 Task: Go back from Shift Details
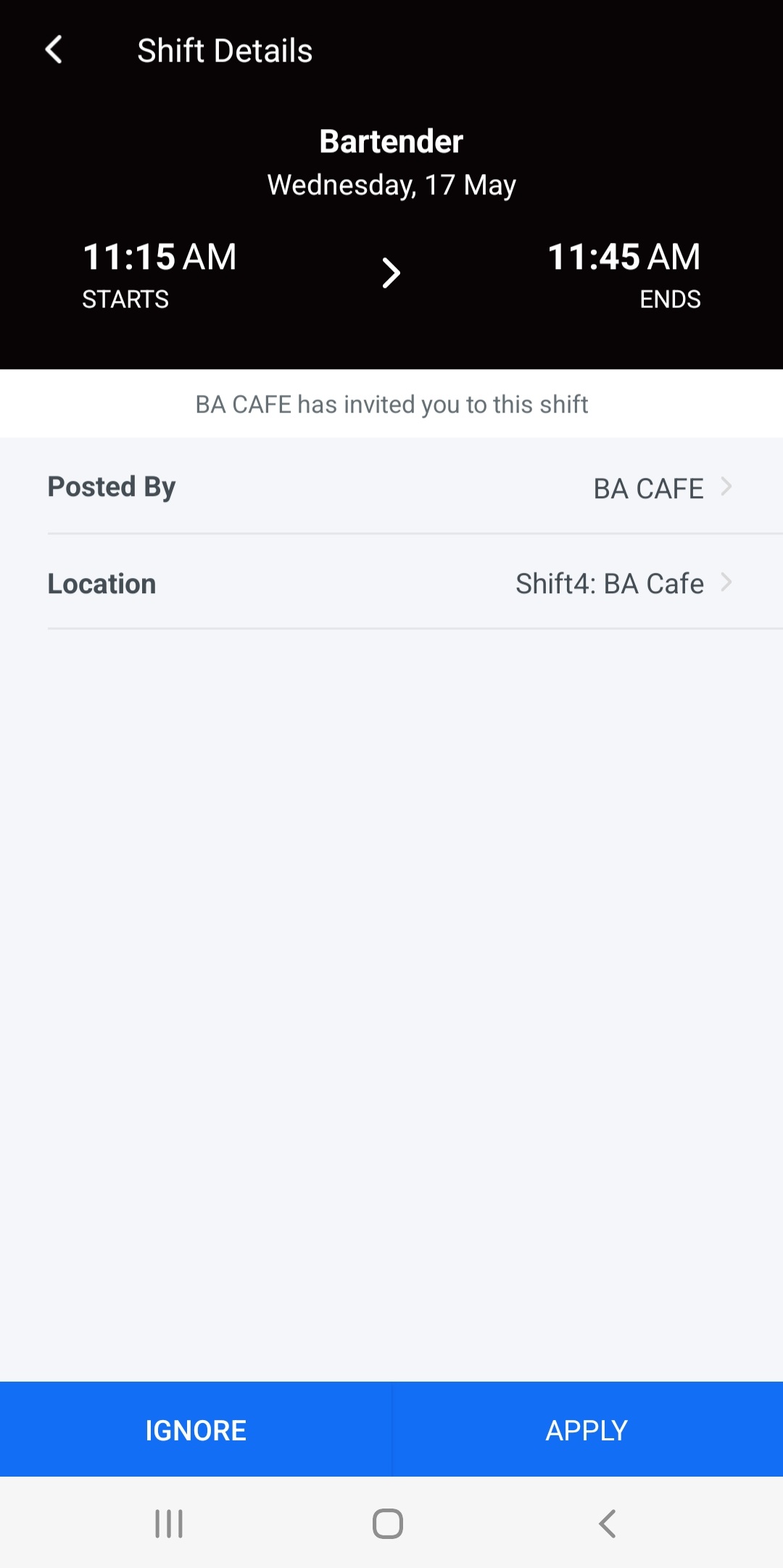pyautogui.click(x=54, y=50)
